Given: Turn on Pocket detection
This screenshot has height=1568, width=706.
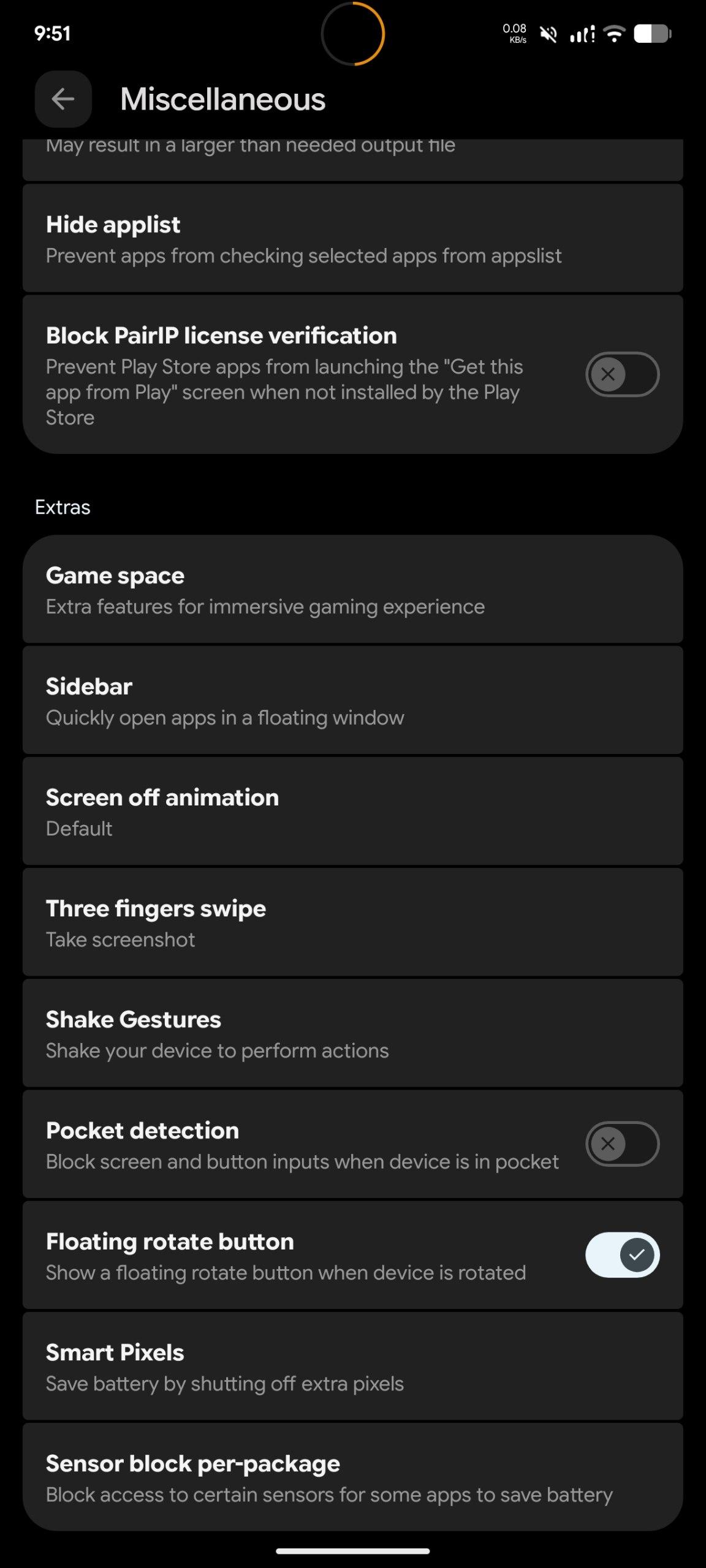Looking at the screenshot, I should [622, 1144].
